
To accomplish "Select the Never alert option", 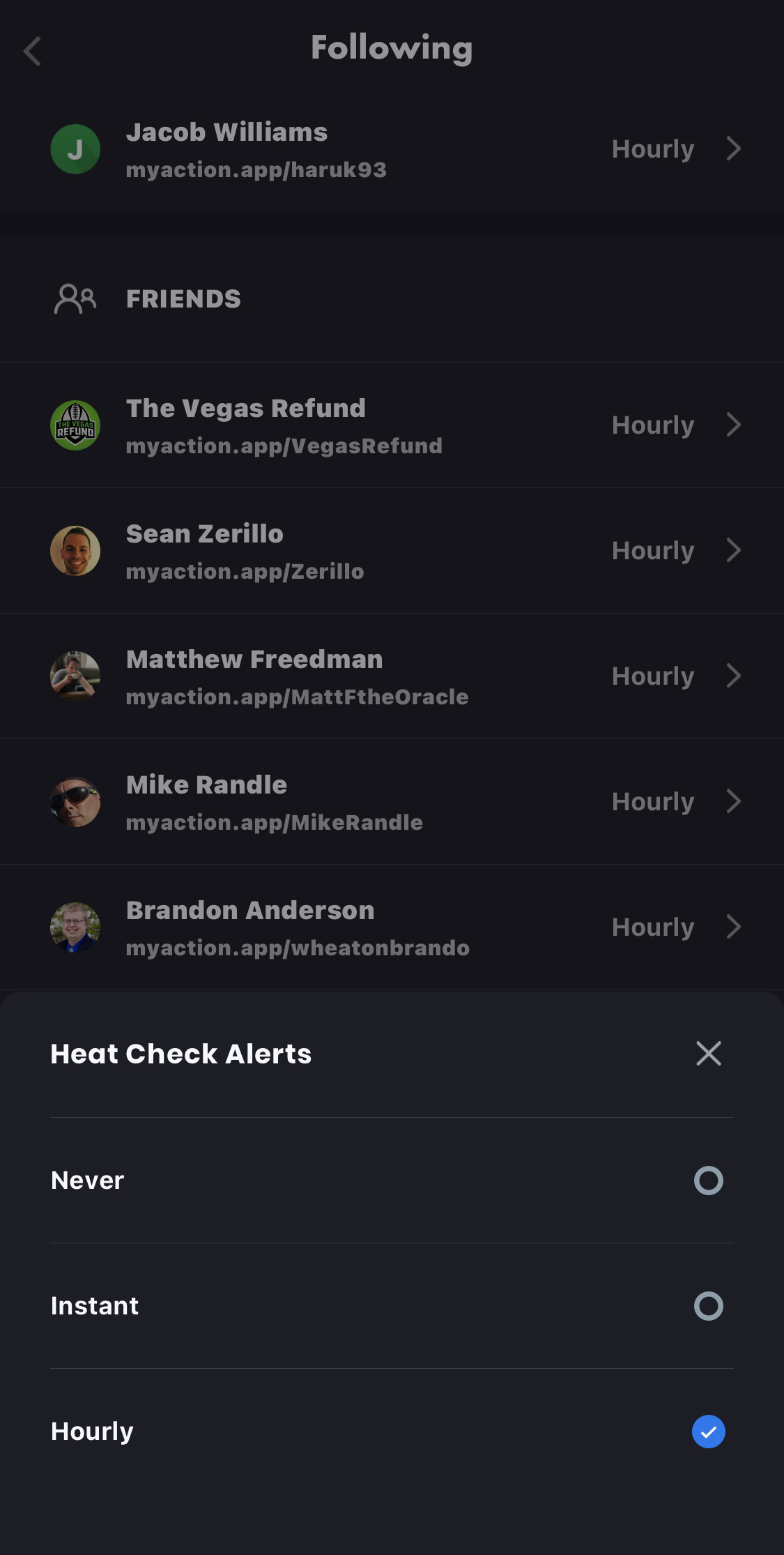I will [x=708, y=1181].
